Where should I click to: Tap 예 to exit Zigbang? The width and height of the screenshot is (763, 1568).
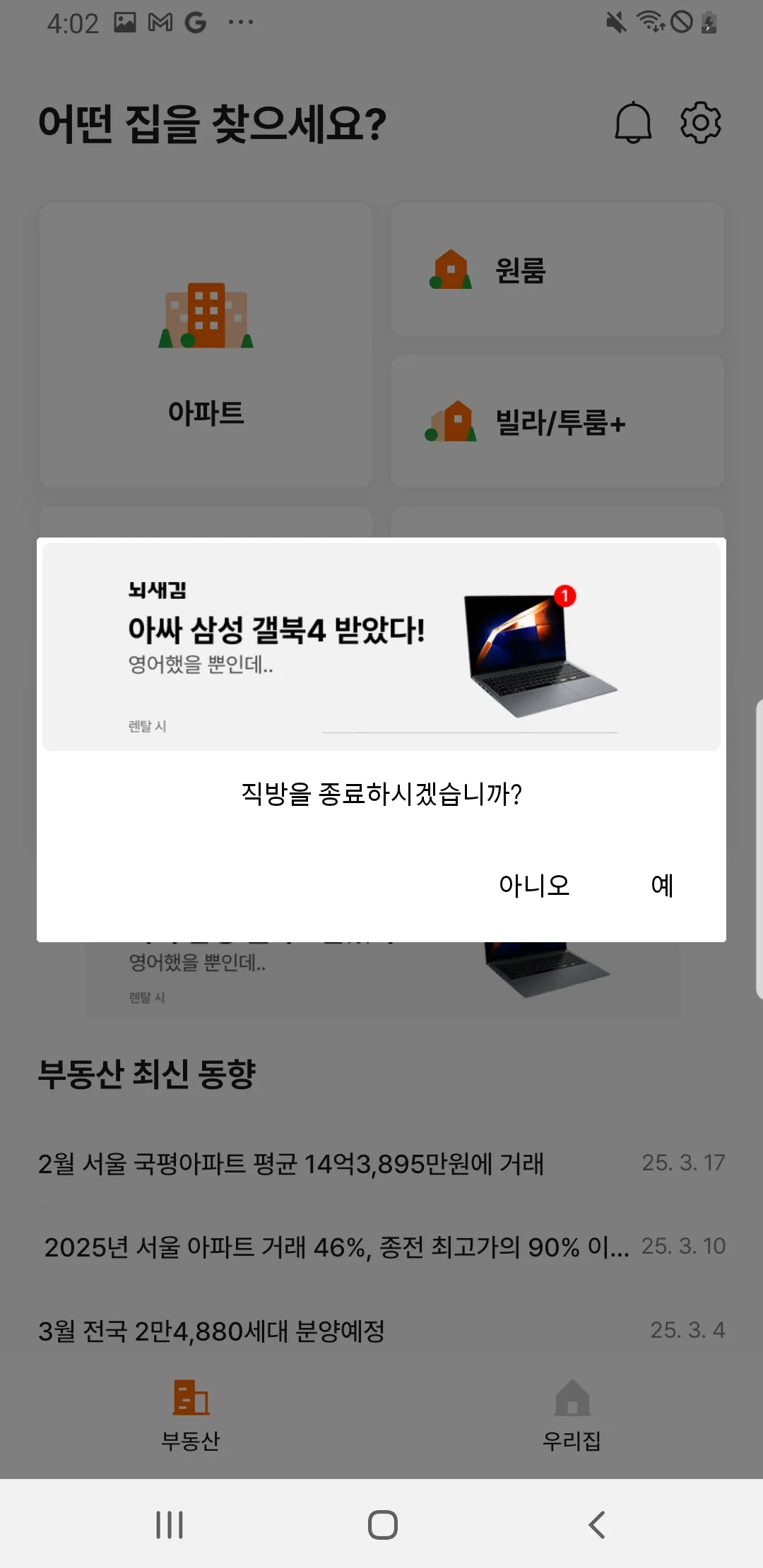pos(661,885)
